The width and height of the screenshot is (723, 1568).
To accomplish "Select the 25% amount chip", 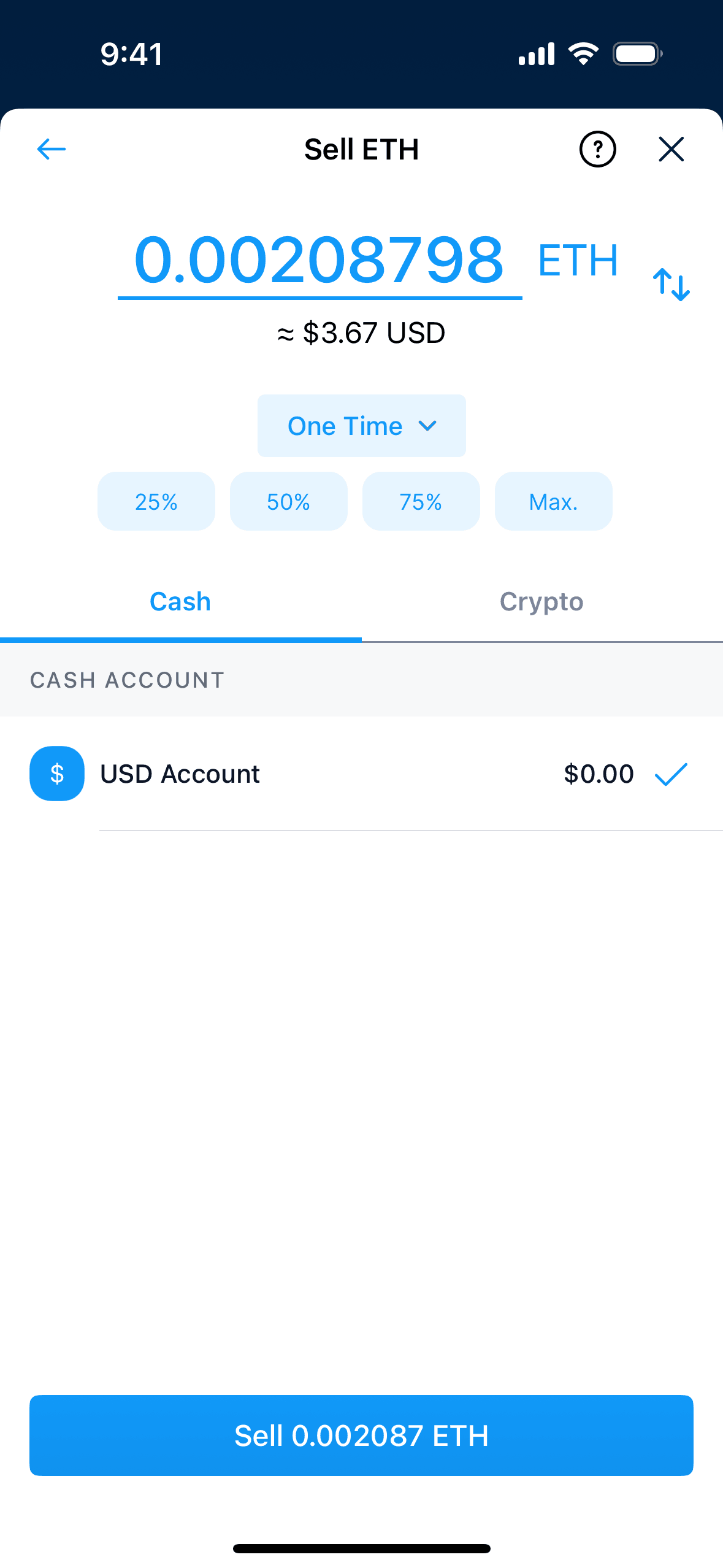I will pyautogui.click(x=156, y=502).
